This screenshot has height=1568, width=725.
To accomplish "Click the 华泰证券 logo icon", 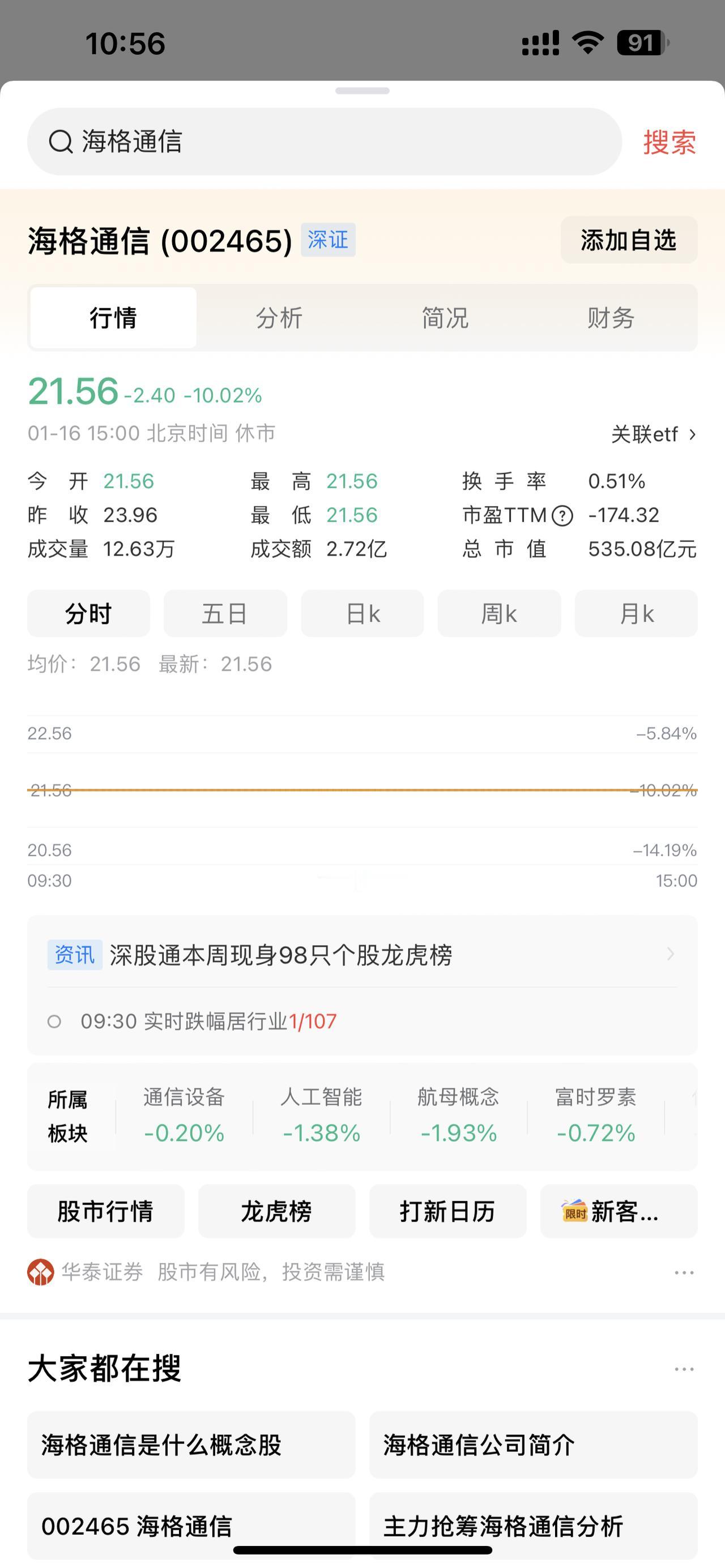I will 40,1272.
